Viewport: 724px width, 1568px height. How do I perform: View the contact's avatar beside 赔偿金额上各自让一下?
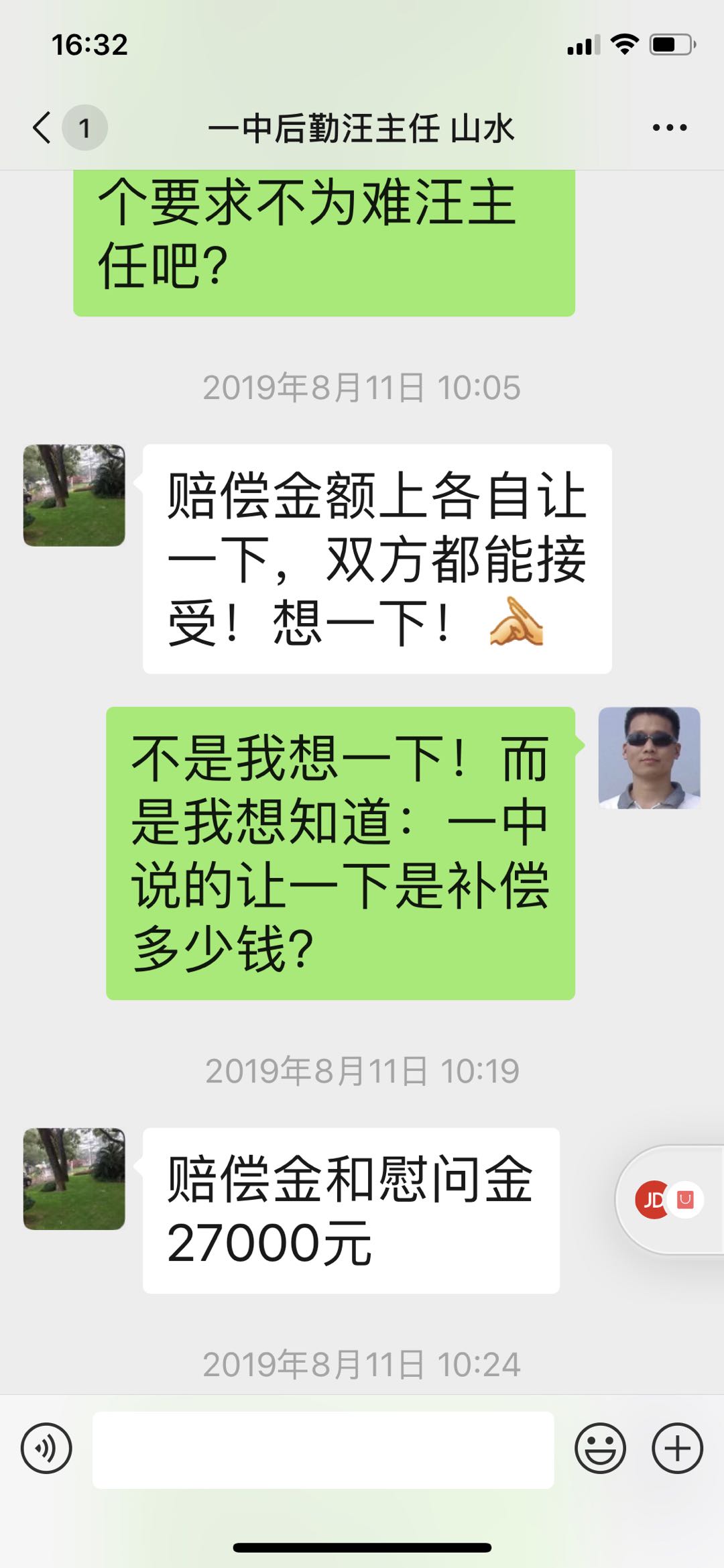pyautogui.click(x=74, y=495)
